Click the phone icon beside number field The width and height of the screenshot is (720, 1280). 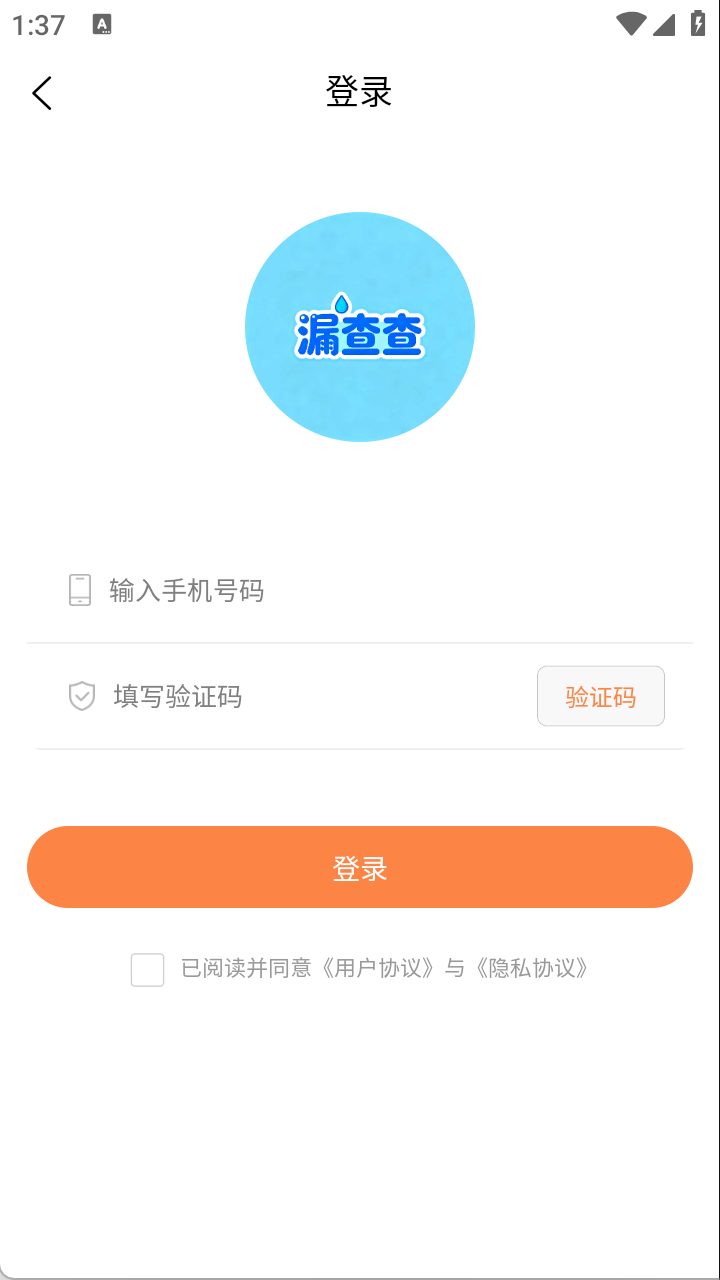coord(78,591)
